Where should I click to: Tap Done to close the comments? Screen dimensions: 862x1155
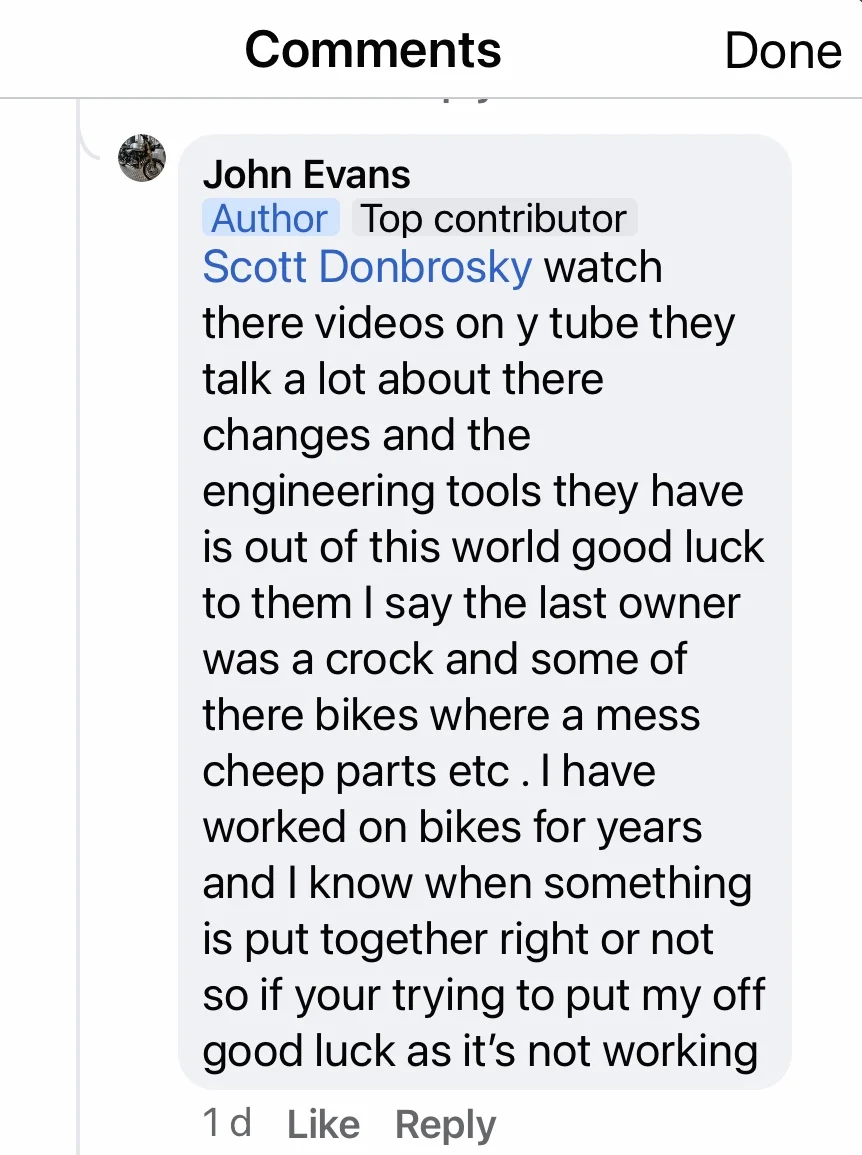pyautogui.click(x=783, y=50)
